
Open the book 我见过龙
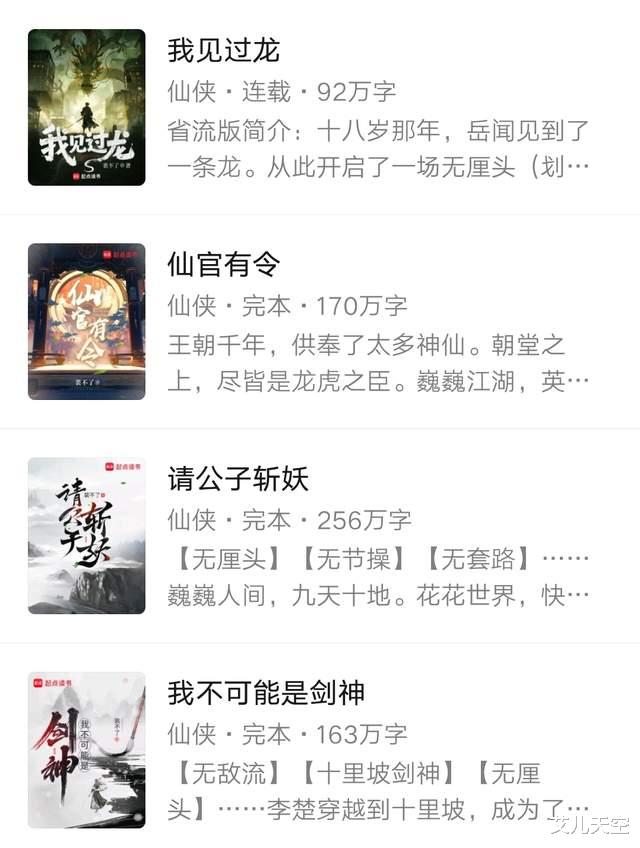pos(224,50)
